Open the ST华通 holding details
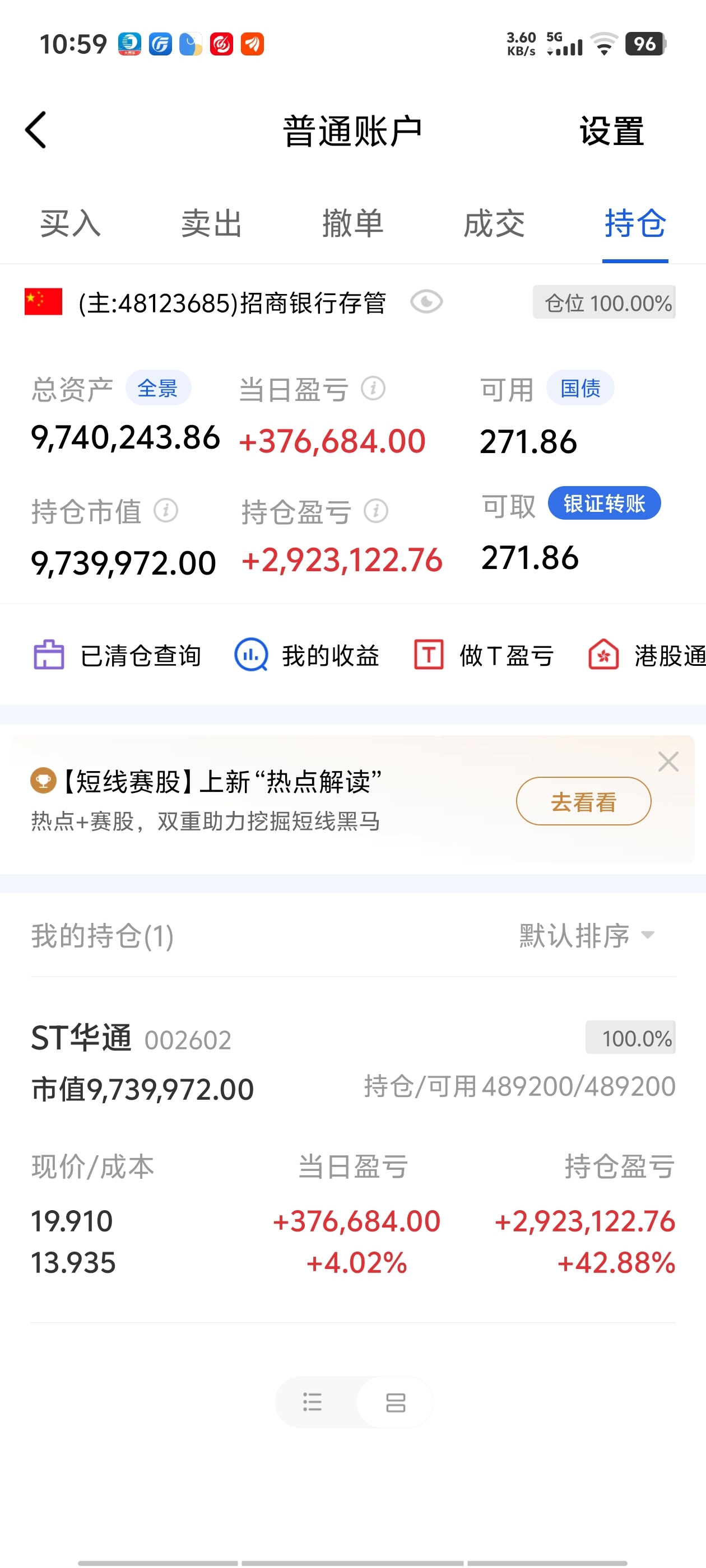Screen dimensions: 706x1568 pos(352,1150)
